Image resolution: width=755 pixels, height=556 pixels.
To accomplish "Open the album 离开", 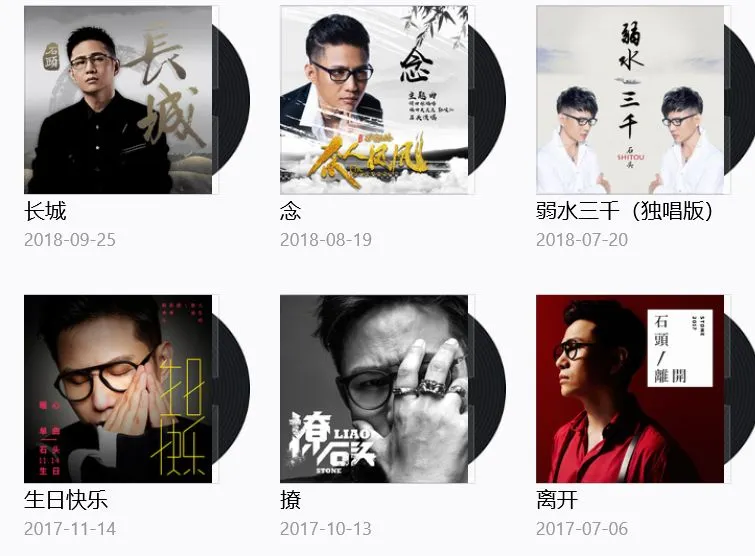I will click(x=630, y=388).
